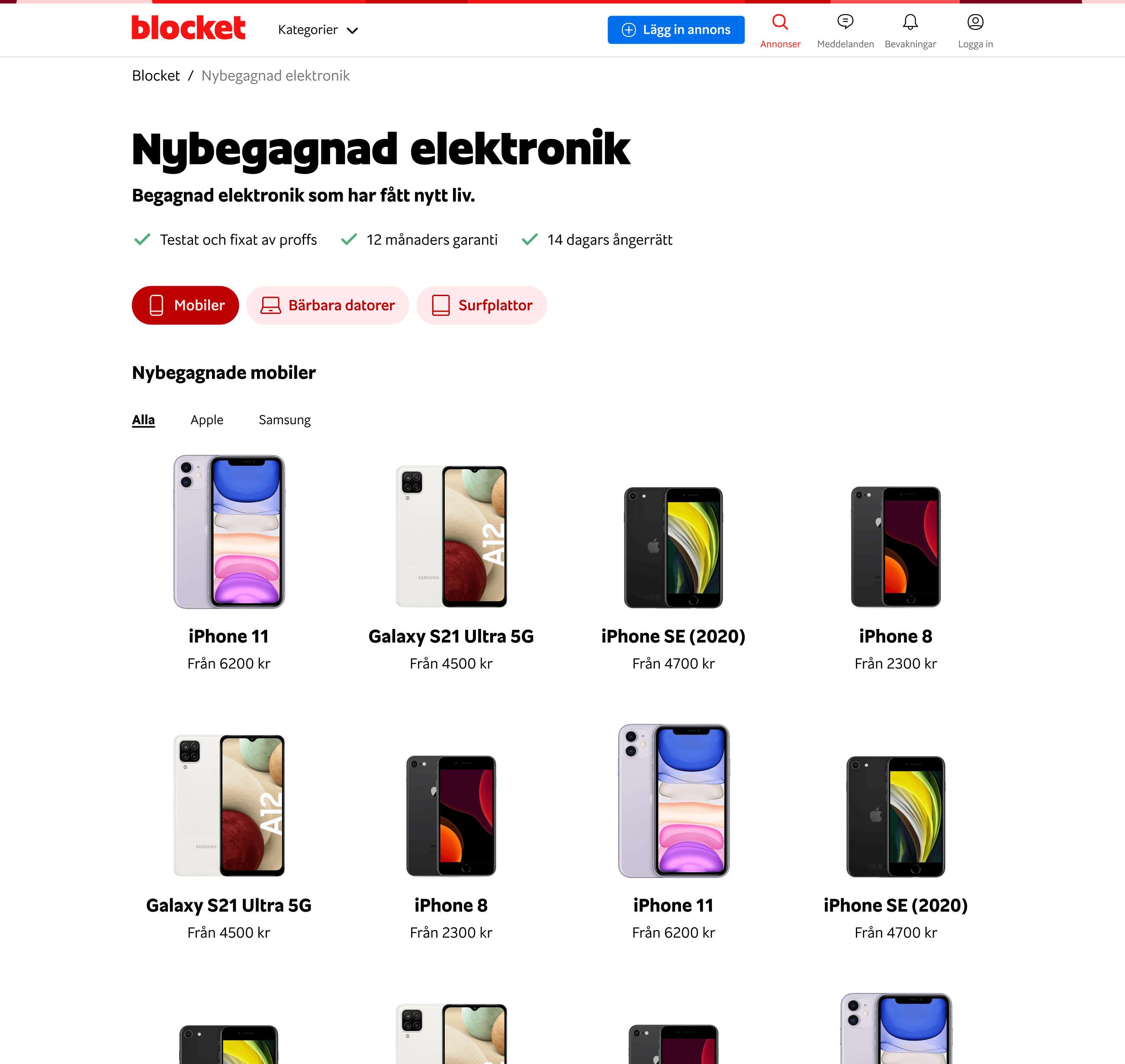Tap the Blocket breadcrumb link
Viewport: 1125px width, 1064px height.
pyautogui.click(x=155, y=76)
